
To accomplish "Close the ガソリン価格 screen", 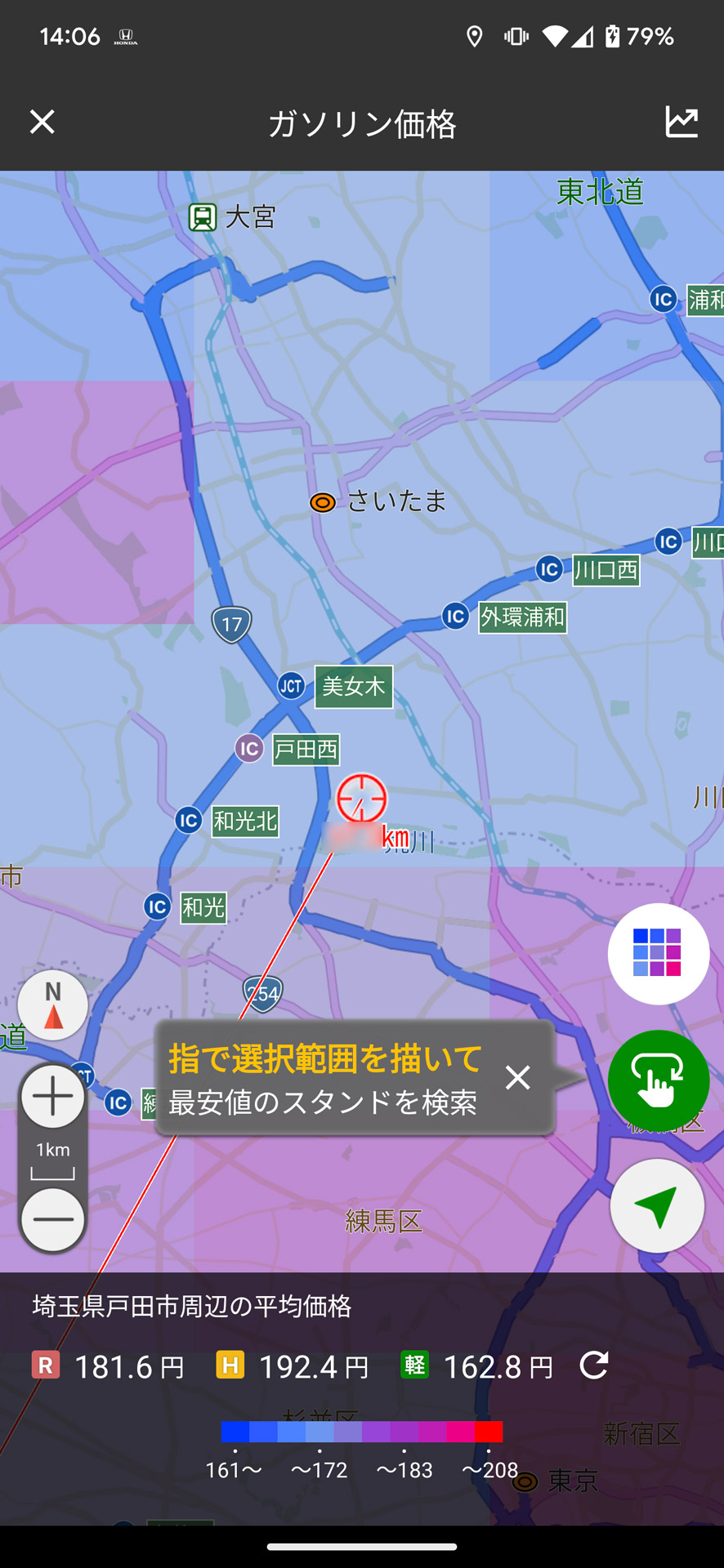I will (x=41, y=122).
